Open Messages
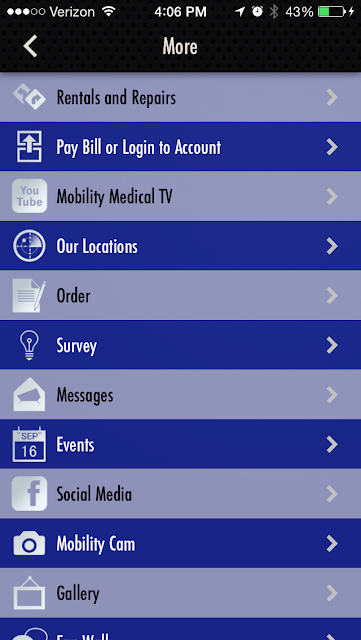 tap(180, 394)
